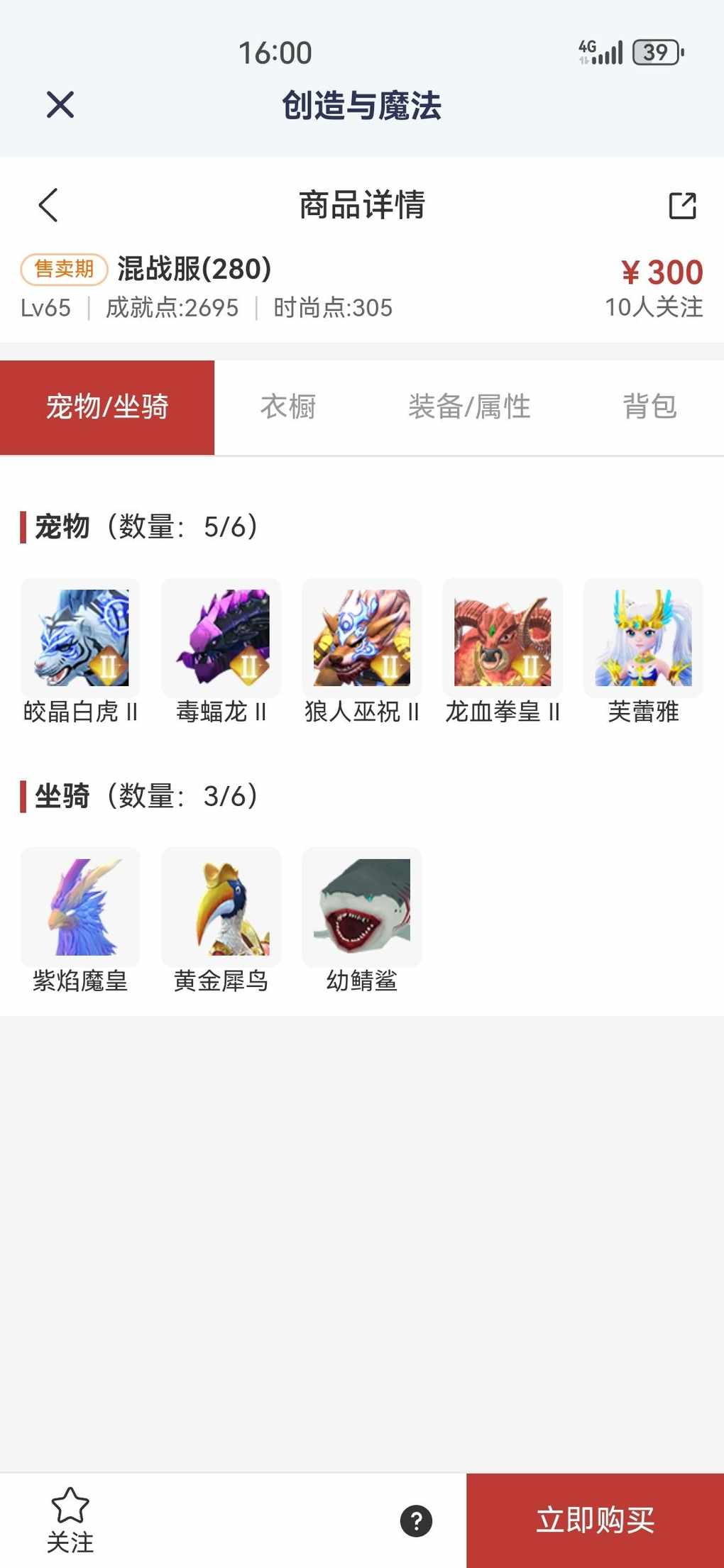This screenshot has width=724, height=1568.
Task: Share this product listing
Action: (x=682, y=206)
